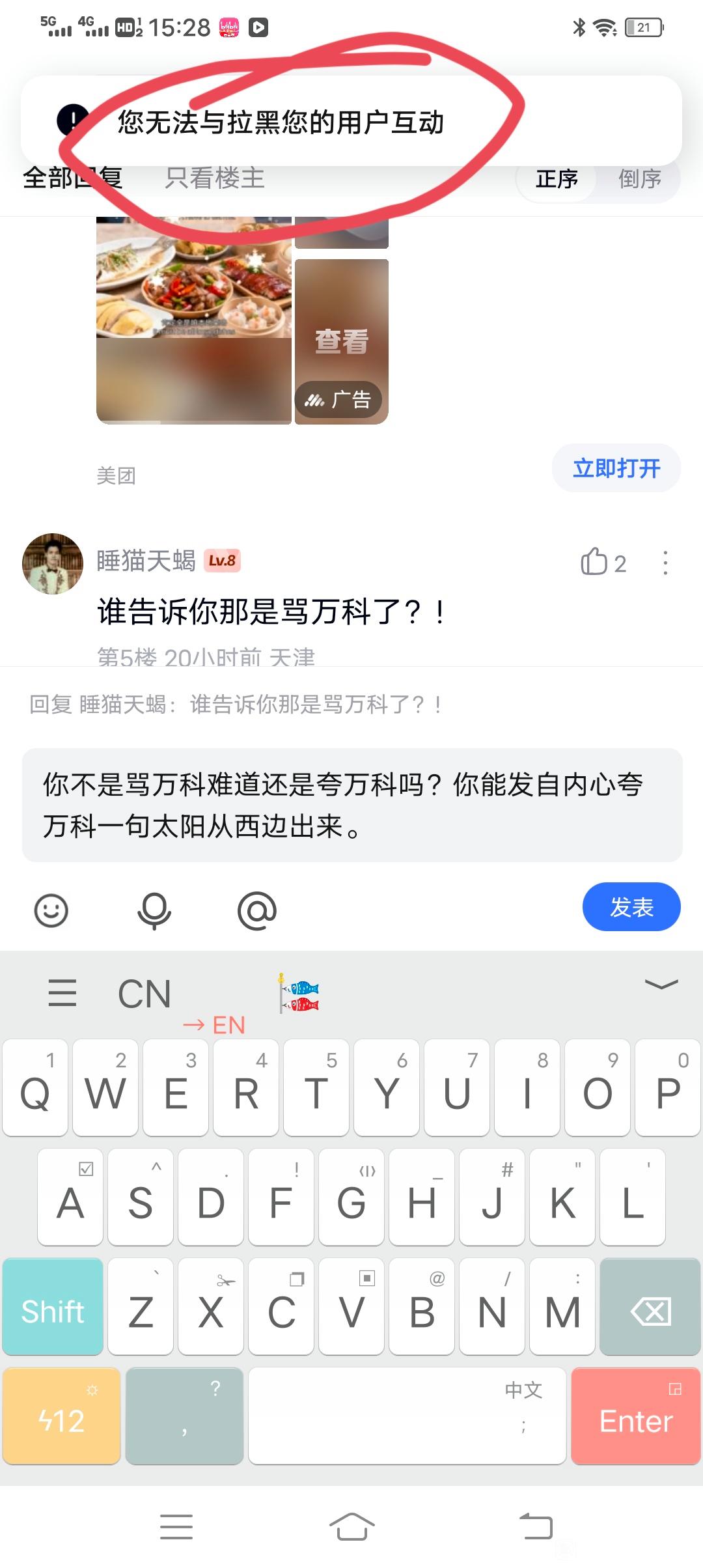Viewport: 703px width, 1568px height.
Task: Select 正序 sort order
Action: pyautogui.click(x=557, y=178)
